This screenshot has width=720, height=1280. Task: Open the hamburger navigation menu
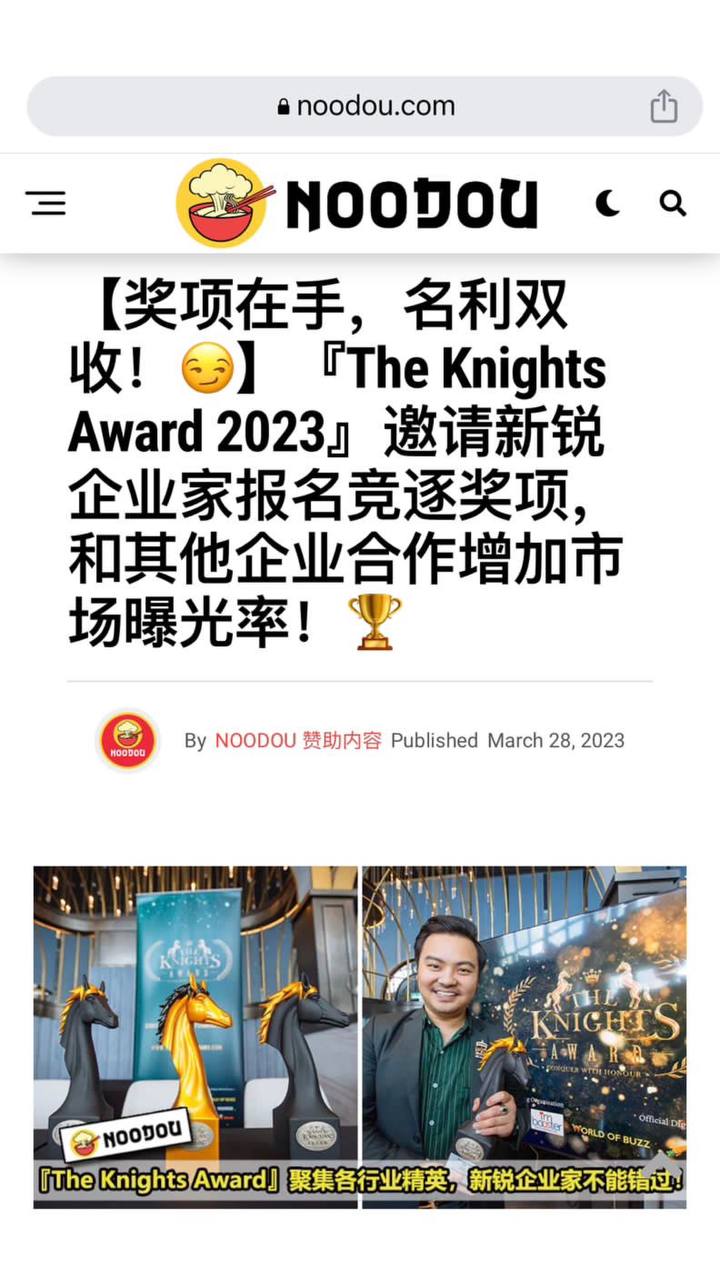(46, 203)
